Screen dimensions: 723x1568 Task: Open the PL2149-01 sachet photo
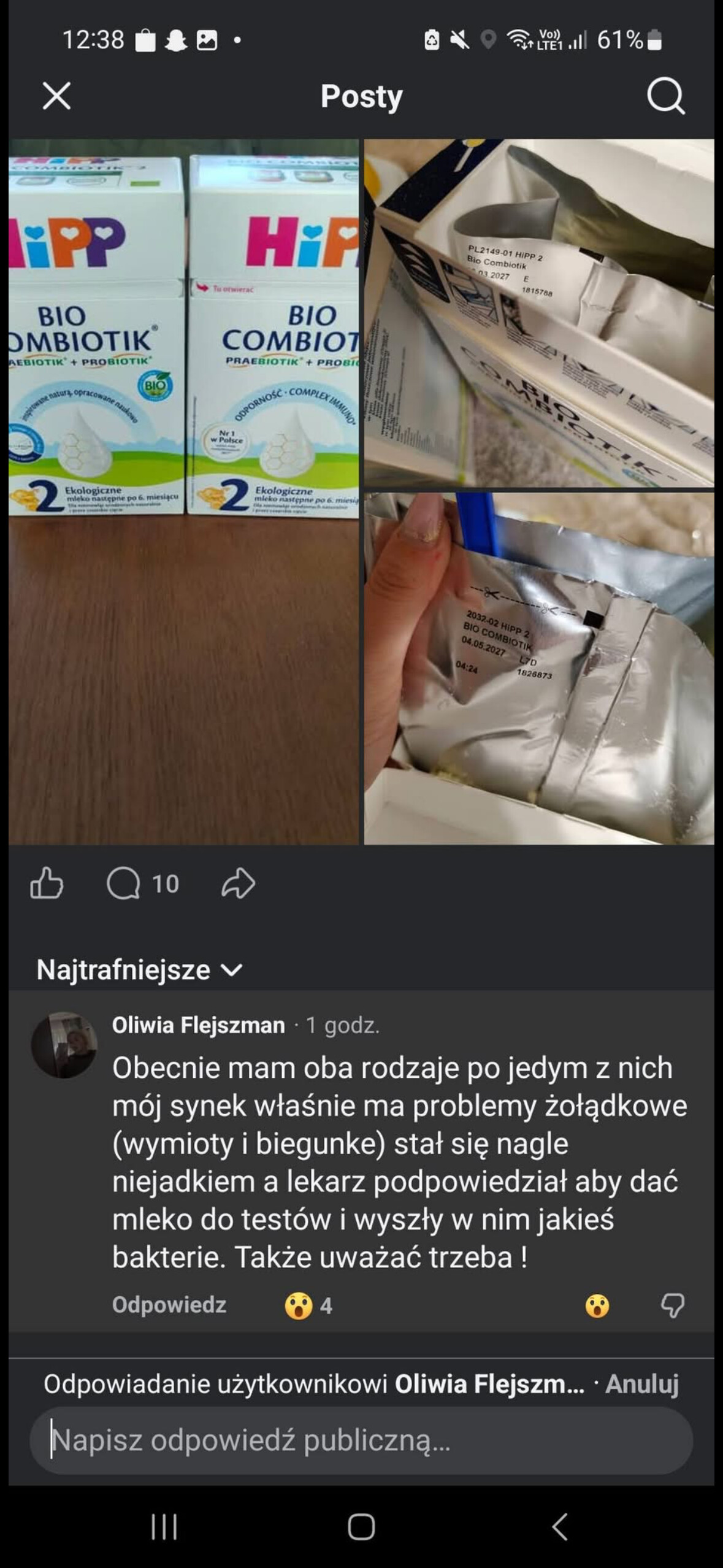click(x=538, y=313)
